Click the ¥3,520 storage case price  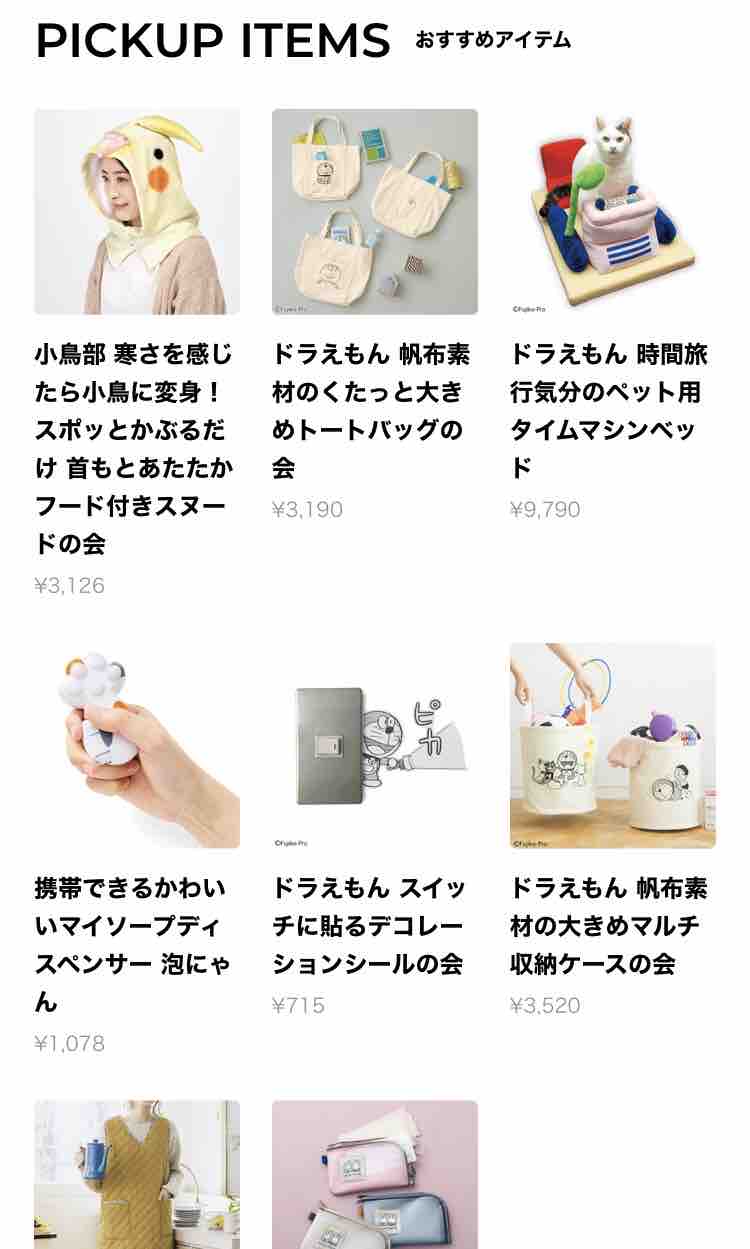point(546,1006)
